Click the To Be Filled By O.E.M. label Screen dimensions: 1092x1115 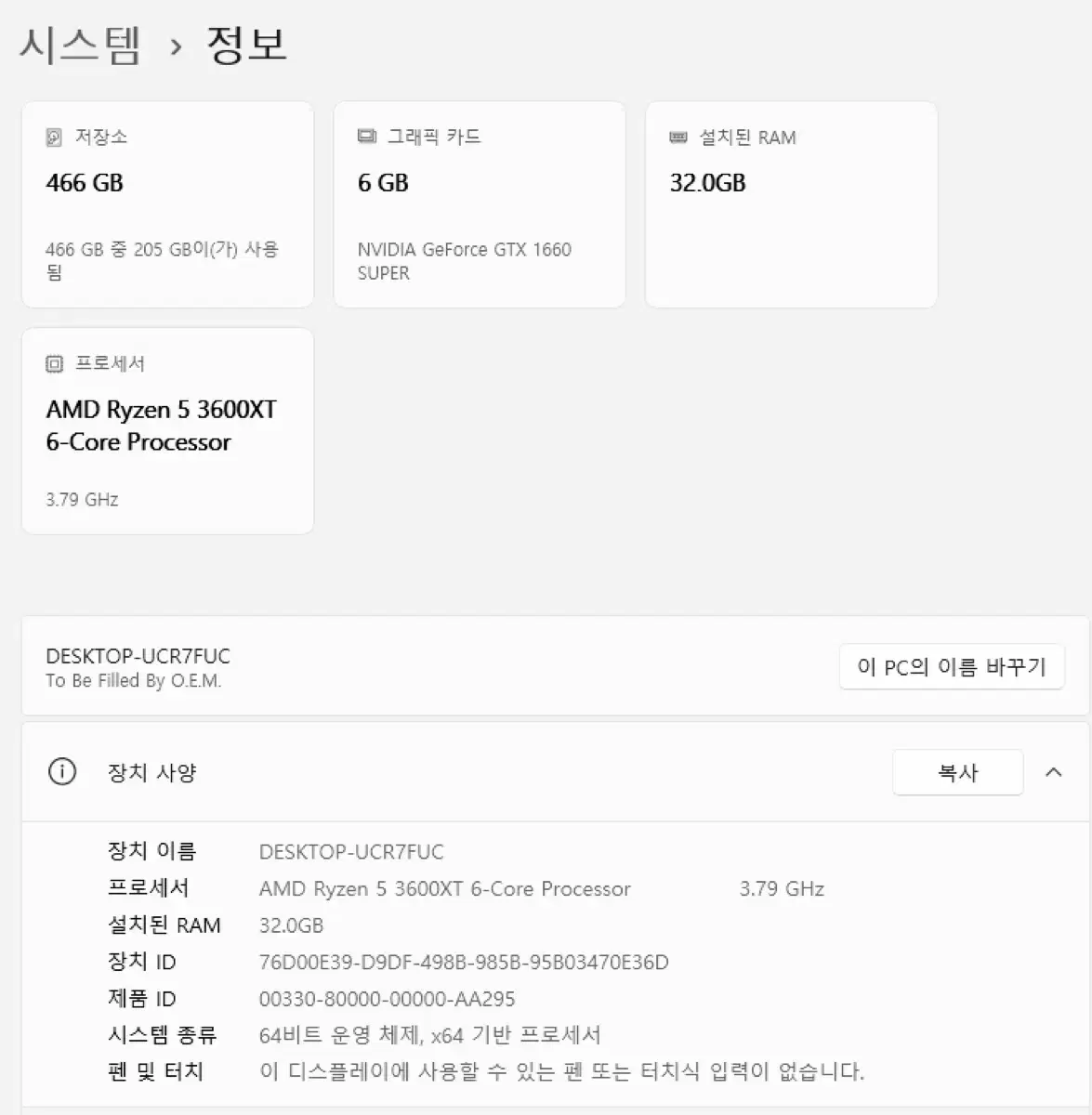click(x=134, y=679)
